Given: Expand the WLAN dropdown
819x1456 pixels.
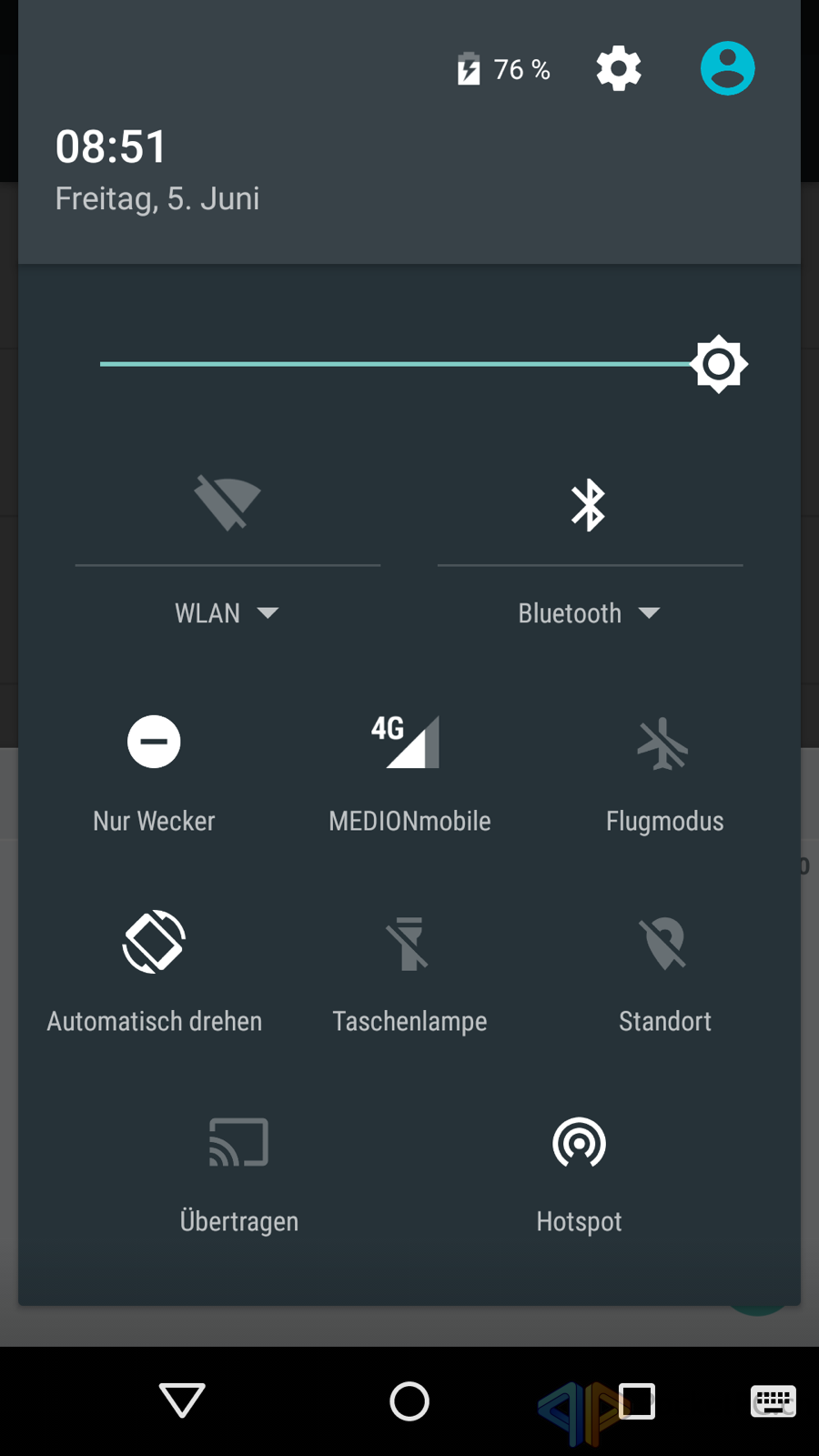Looking at the screenshot, I should pos(227,613).
